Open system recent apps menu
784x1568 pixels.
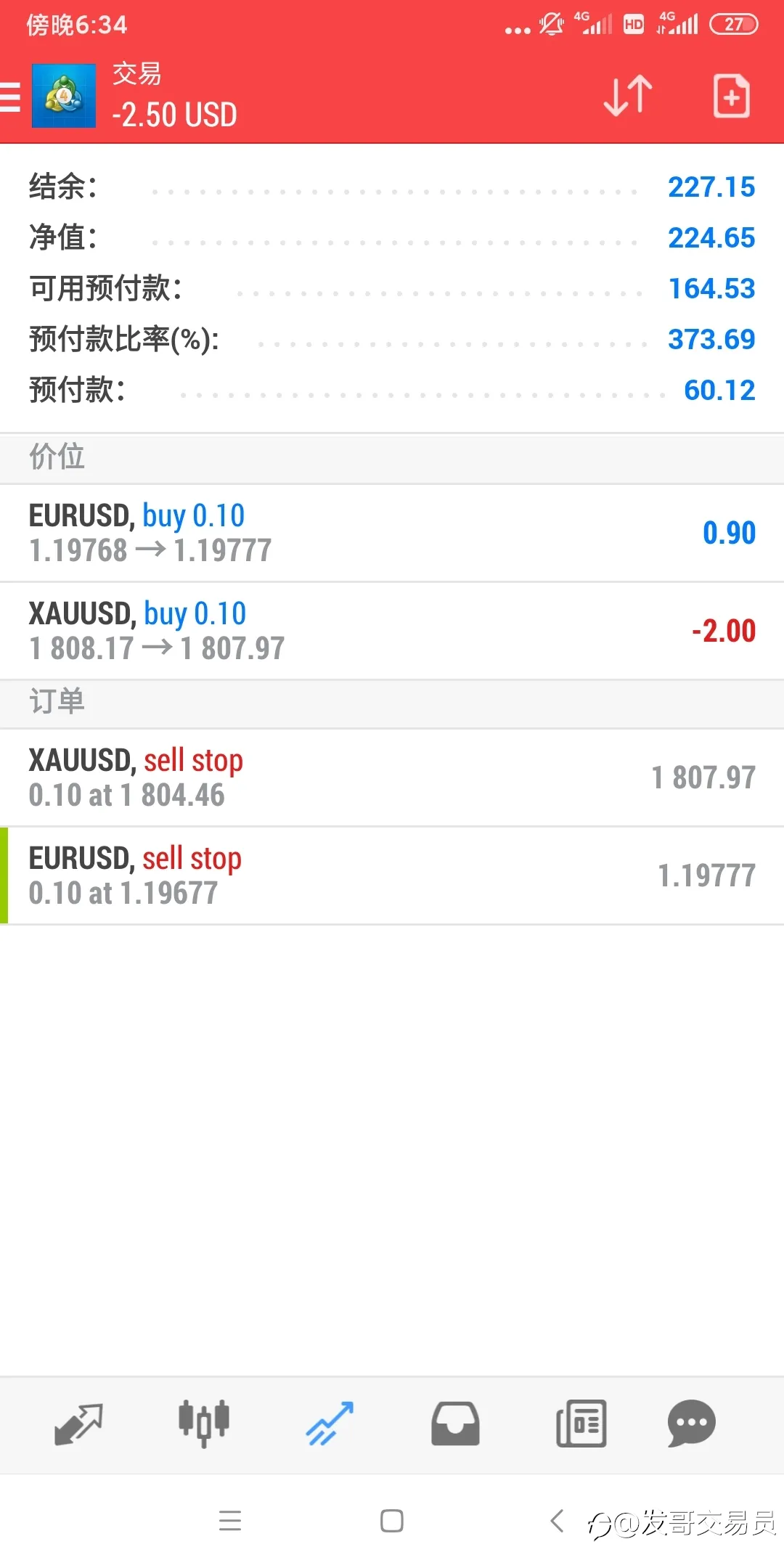230,1521
